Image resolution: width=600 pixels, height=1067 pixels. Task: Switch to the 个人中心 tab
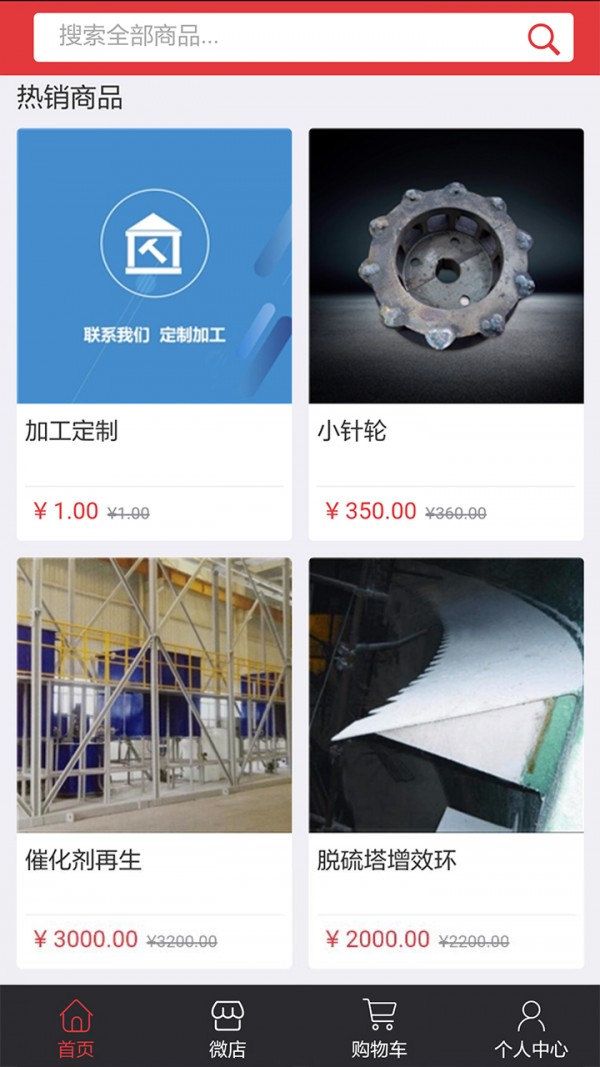pyautogui.click(x=531, y=1028)
